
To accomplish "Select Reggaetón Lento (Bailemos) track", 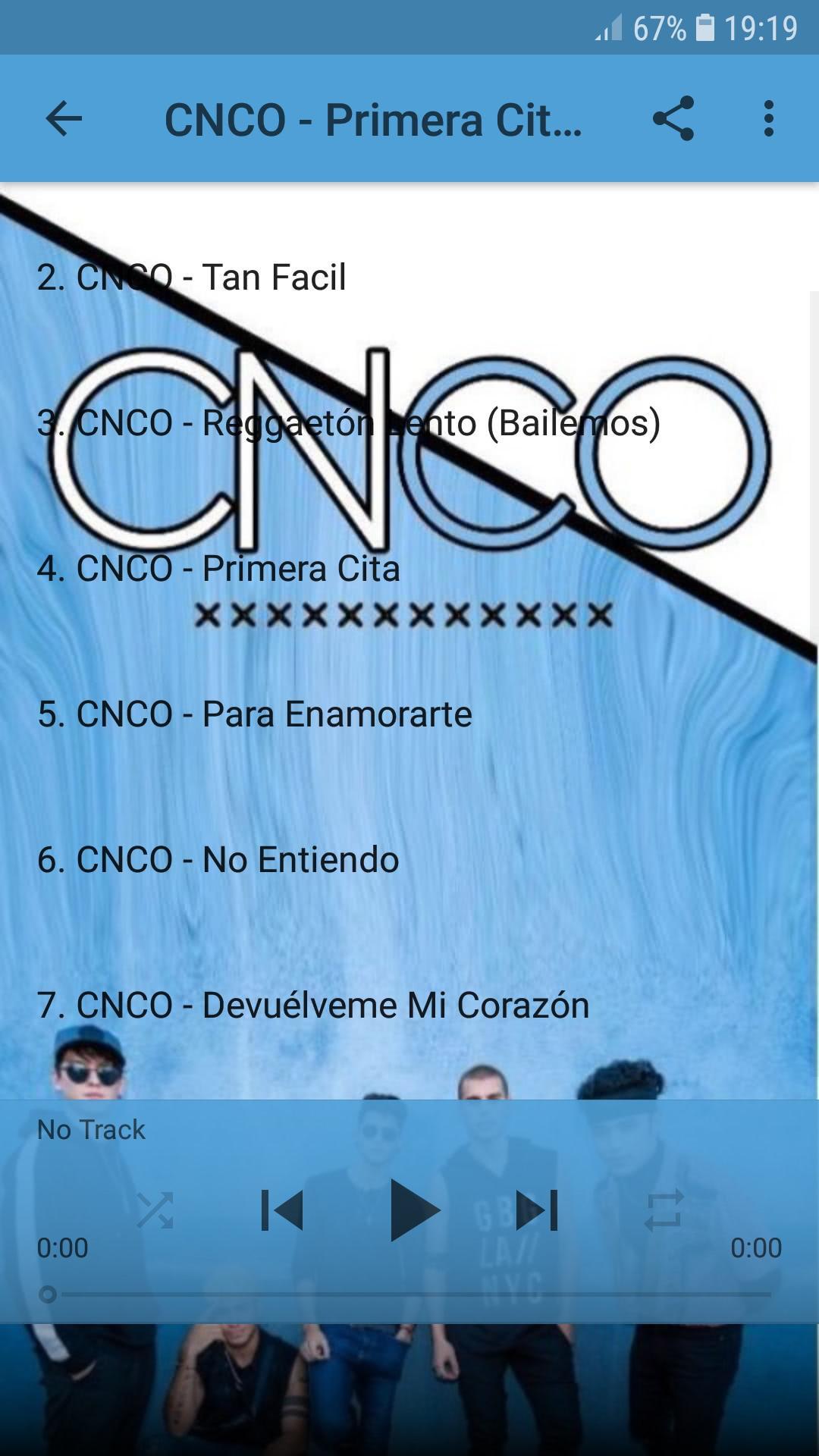I will [x=349, y=423].
